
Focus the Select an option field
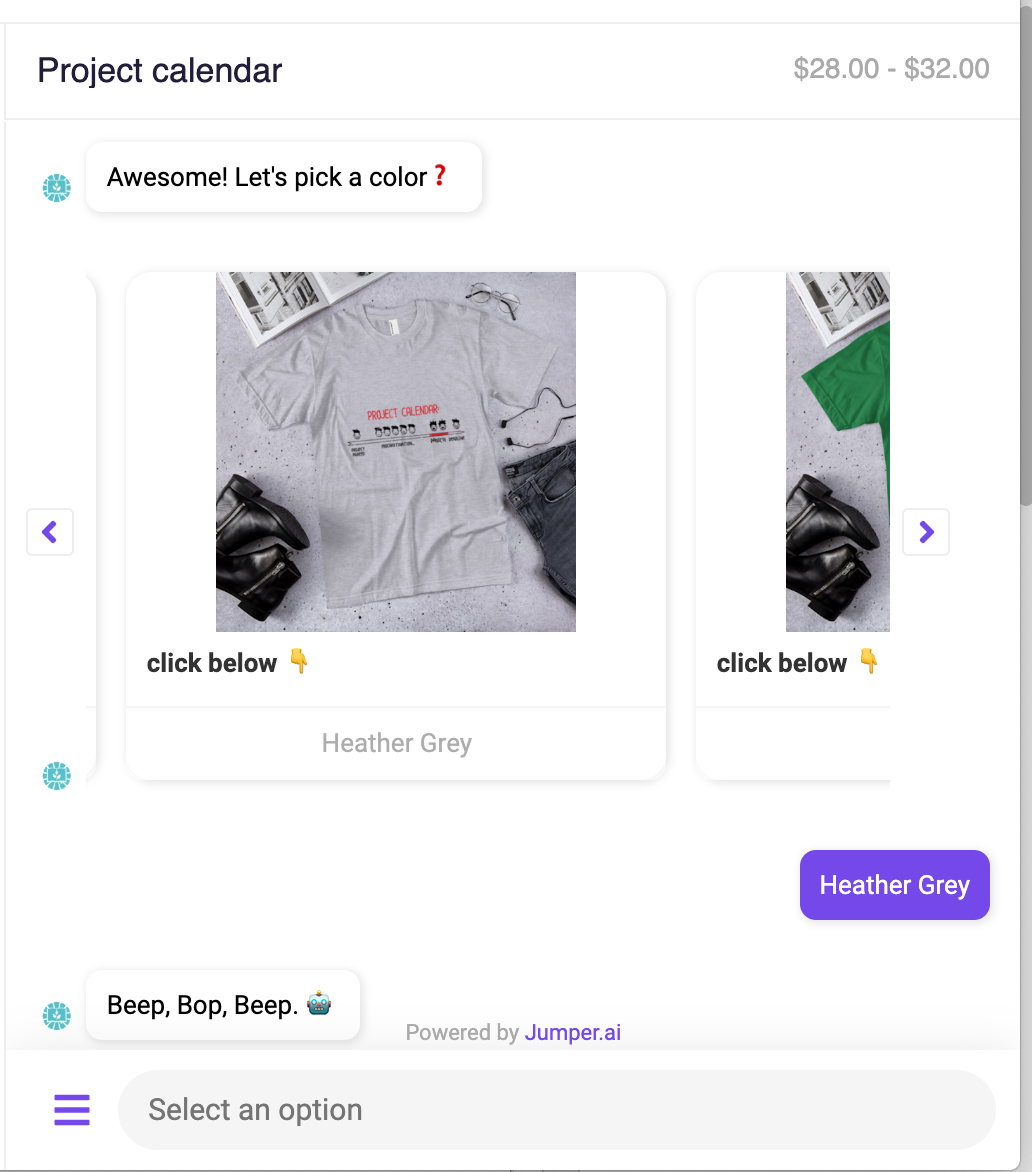pyautogui.click(x=556, y=1109)
